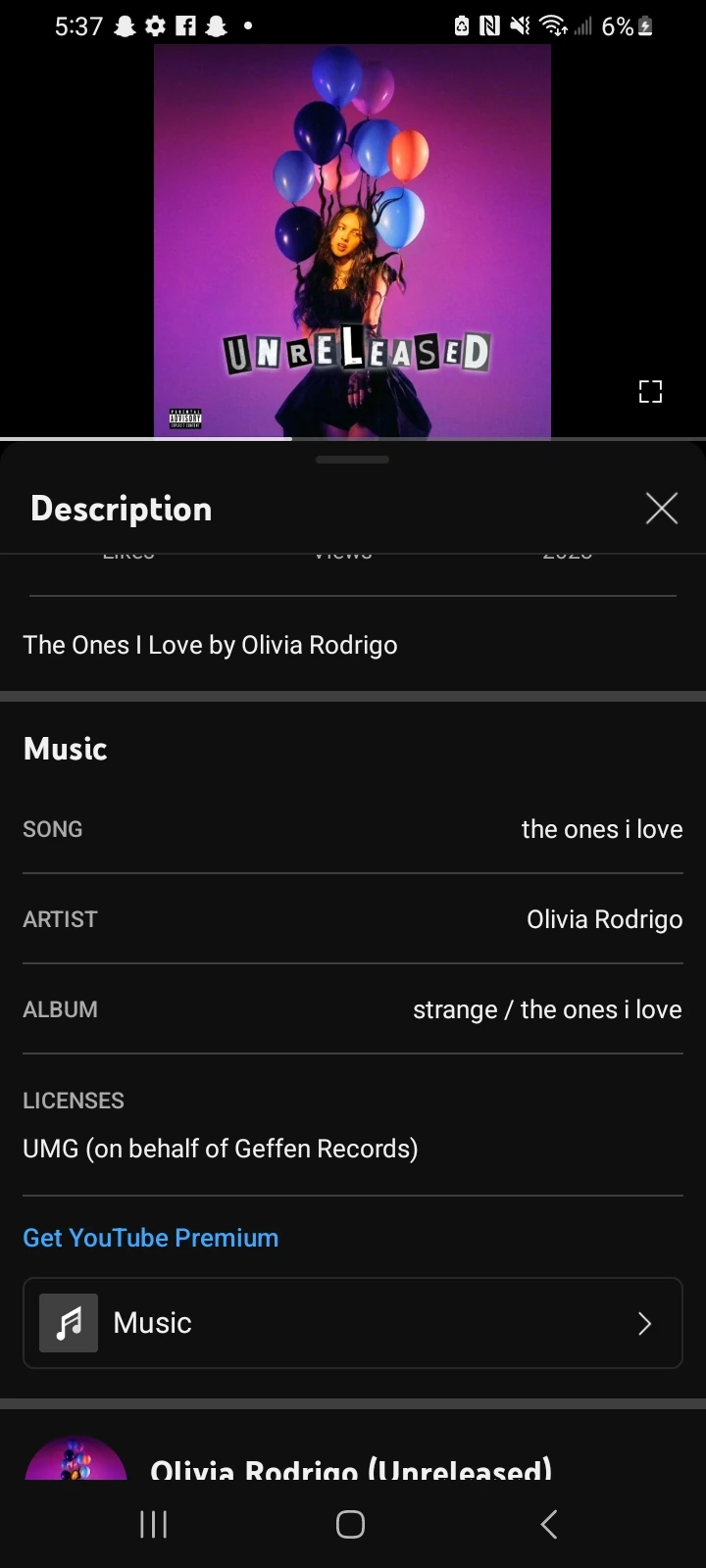Image resolution: width=706 pixels, height=1568 pixels.
Task: Open Olivia Rodrigo (Unreleased) channel
Action: [x=350, y=1467]
